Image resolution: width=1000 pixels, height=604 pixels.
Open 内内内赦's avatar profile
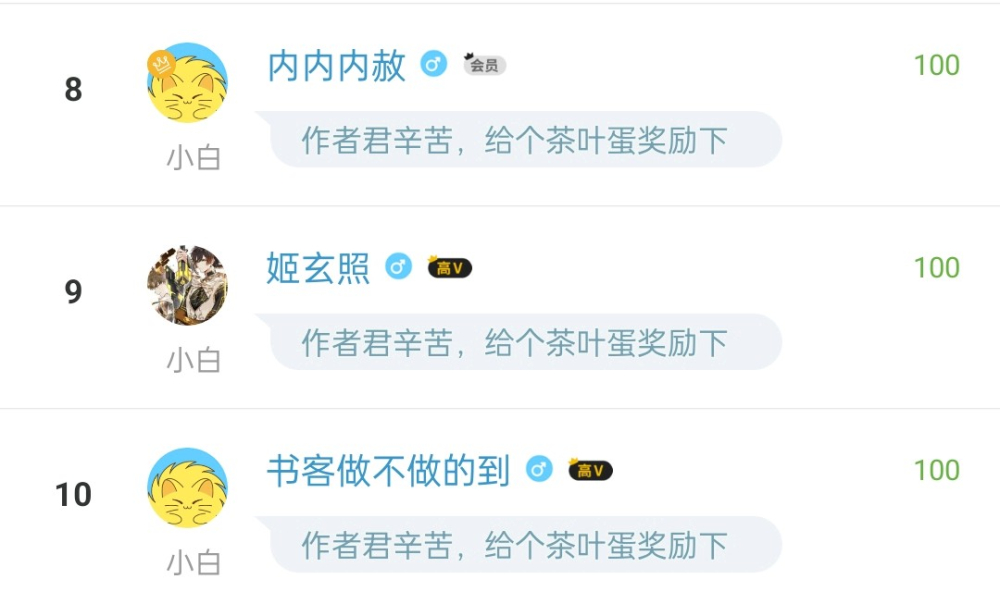coord(187,84)
